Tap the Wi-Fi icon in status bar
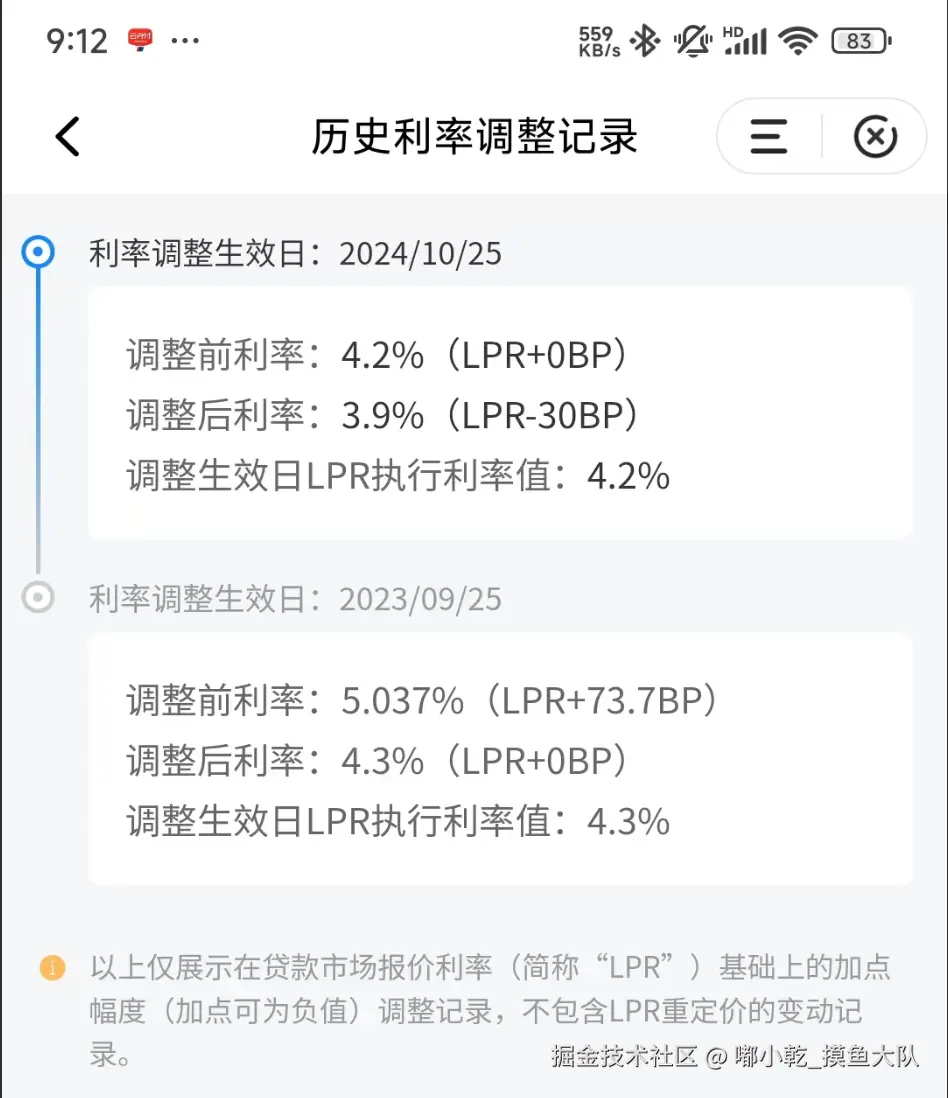The width and height of the screenshot is (948, 1098). tap(798, 41)
